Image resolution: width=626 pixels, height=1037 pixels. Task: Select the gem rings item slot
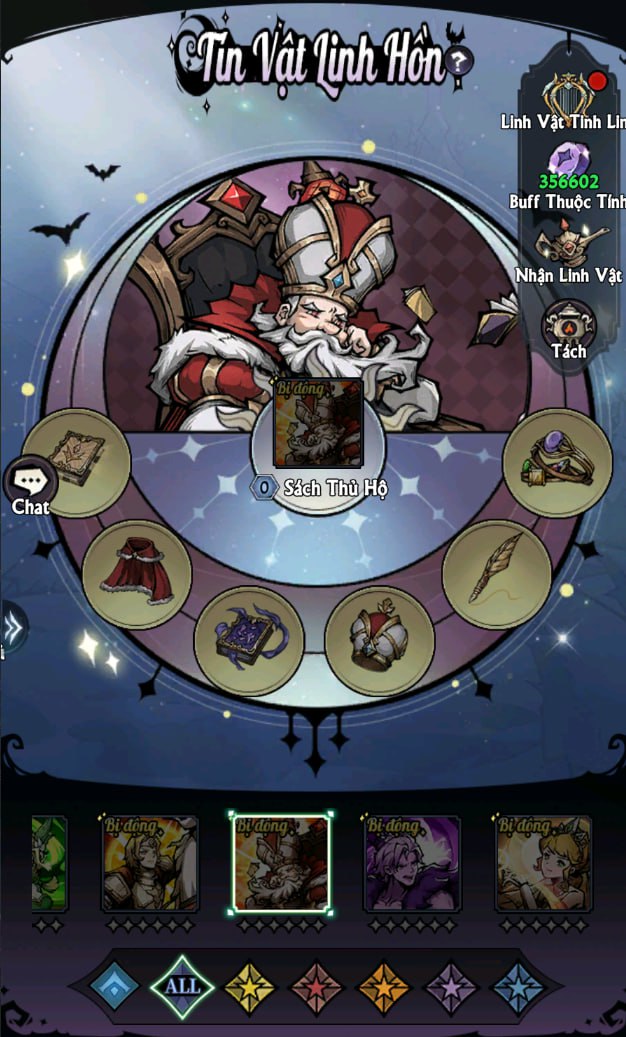click(x=557, y=462)
